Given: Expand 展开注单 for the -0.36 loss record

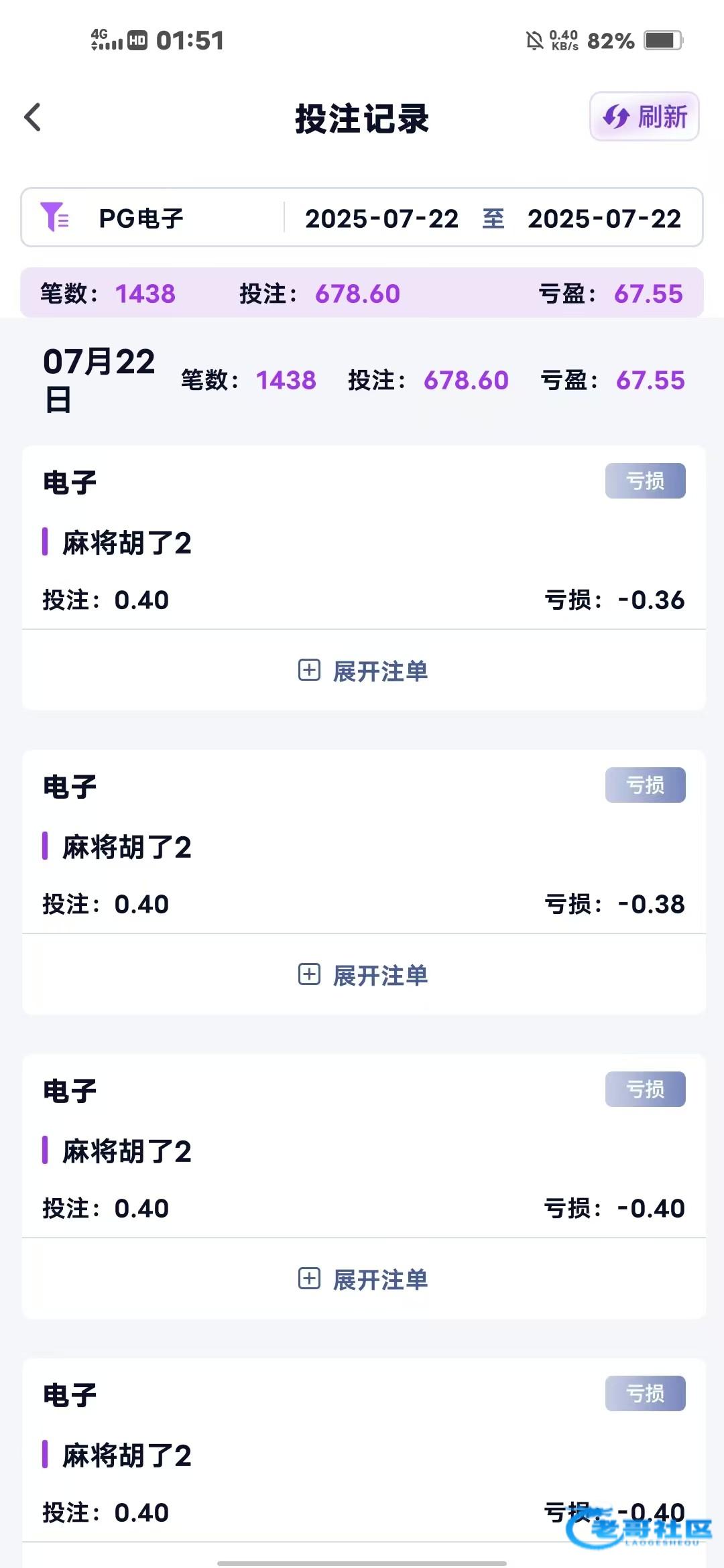Looking at the screenshot, I should click(363, 671).
